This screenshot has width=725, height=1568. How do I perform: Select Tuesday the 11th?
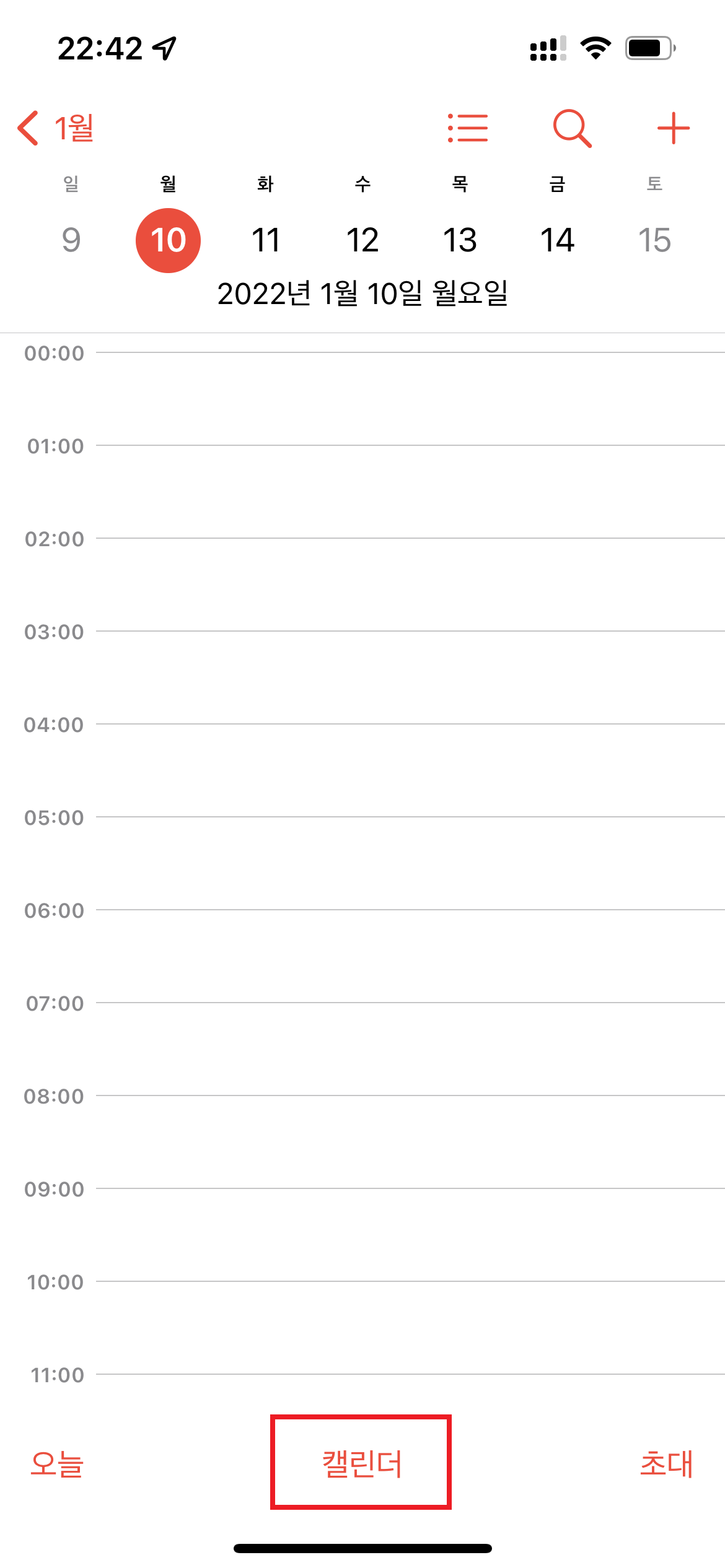(266, 240)
